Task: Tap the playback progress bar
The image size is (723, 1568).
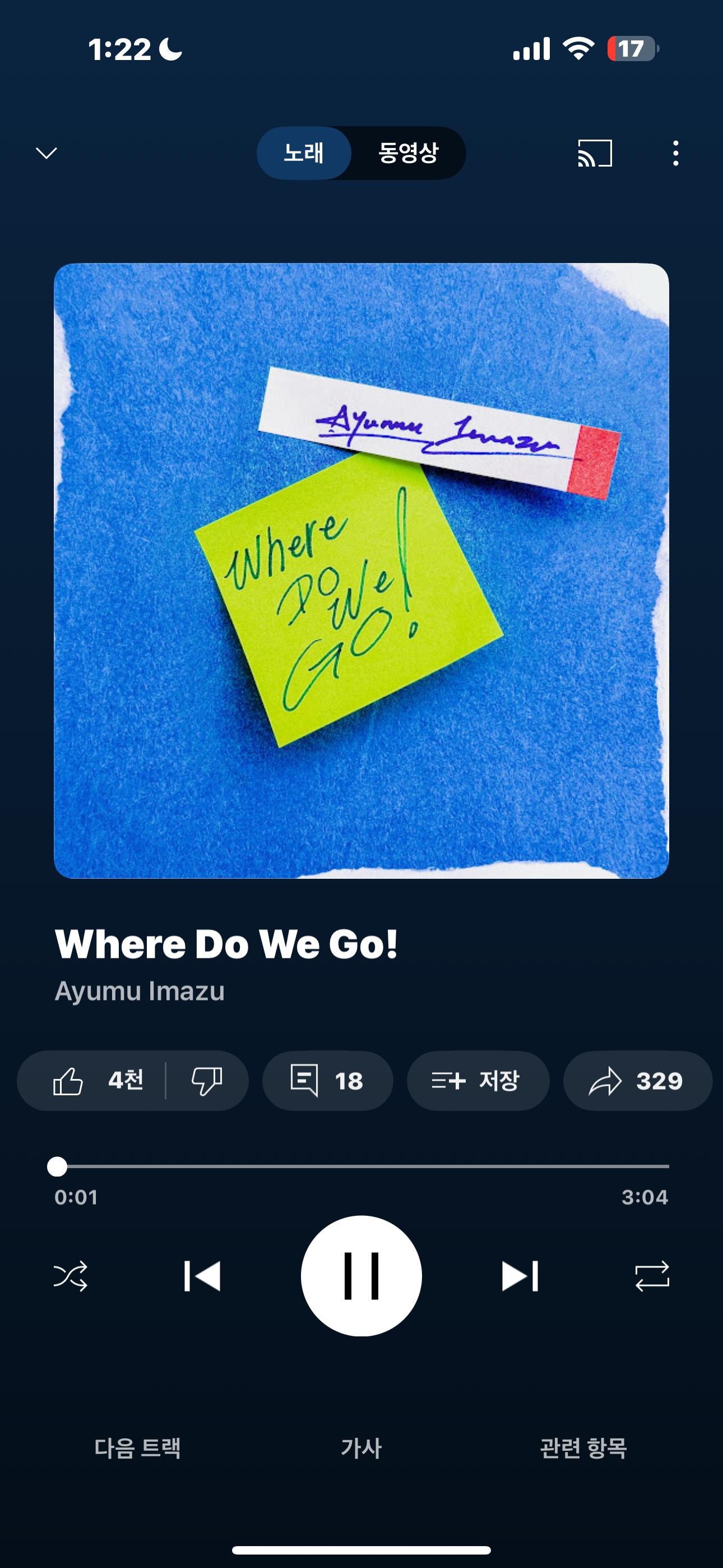Action: [365, 1166]
